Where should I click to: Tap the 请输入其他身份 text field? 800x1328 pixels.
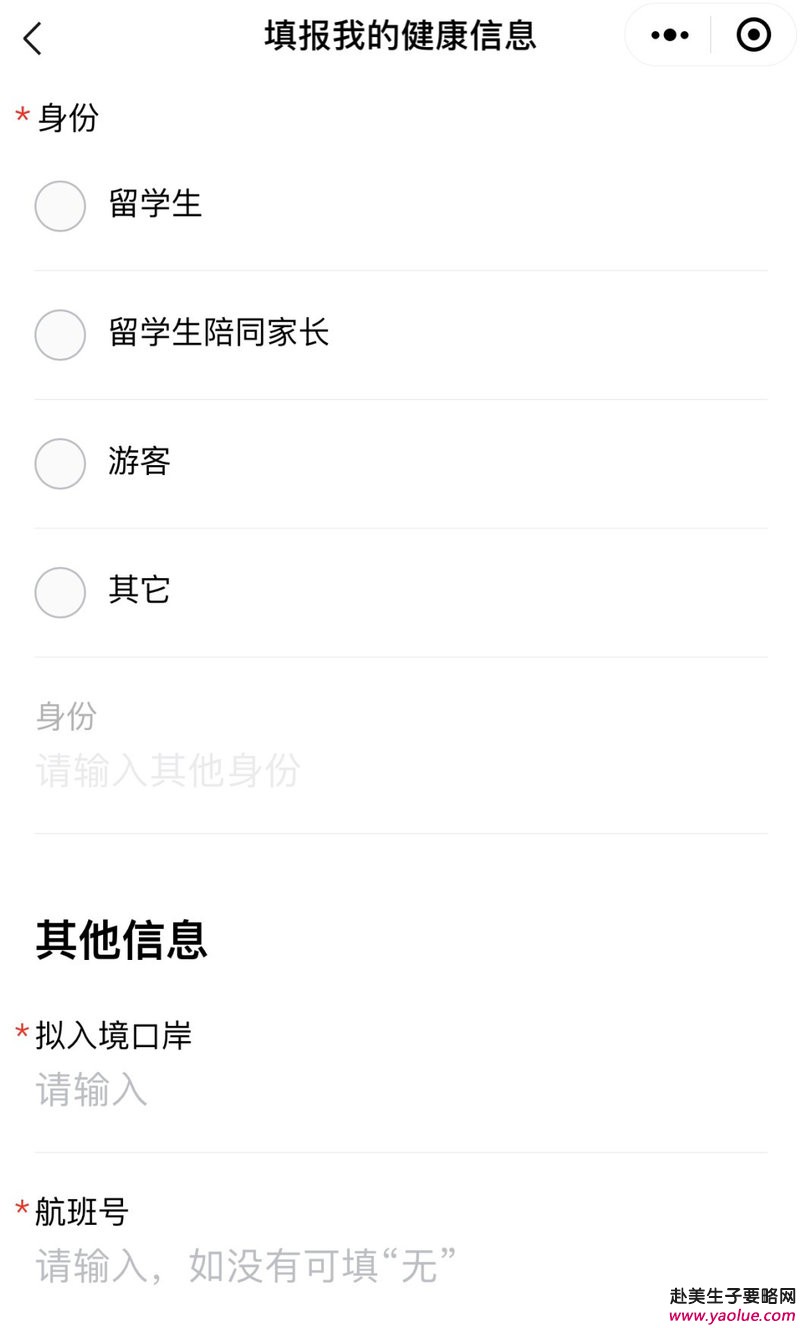pyautogui.click(x=401, y=771)
